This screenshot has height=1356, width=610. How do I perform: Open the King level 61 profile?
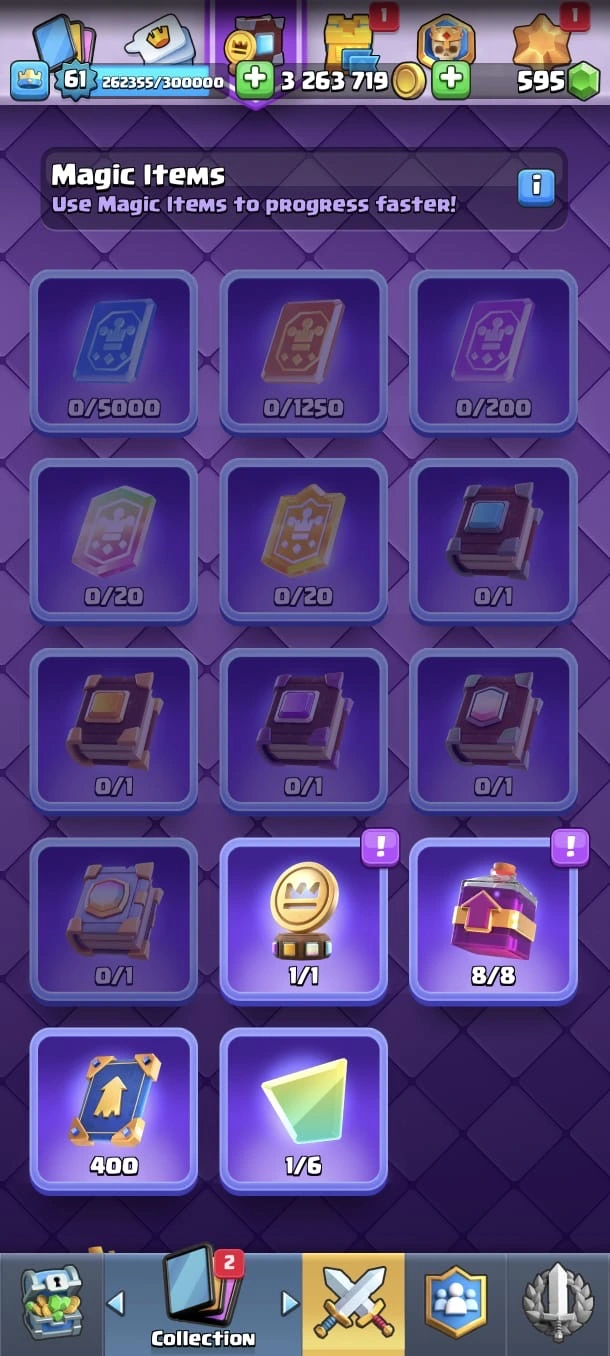[x=75, y=80]
